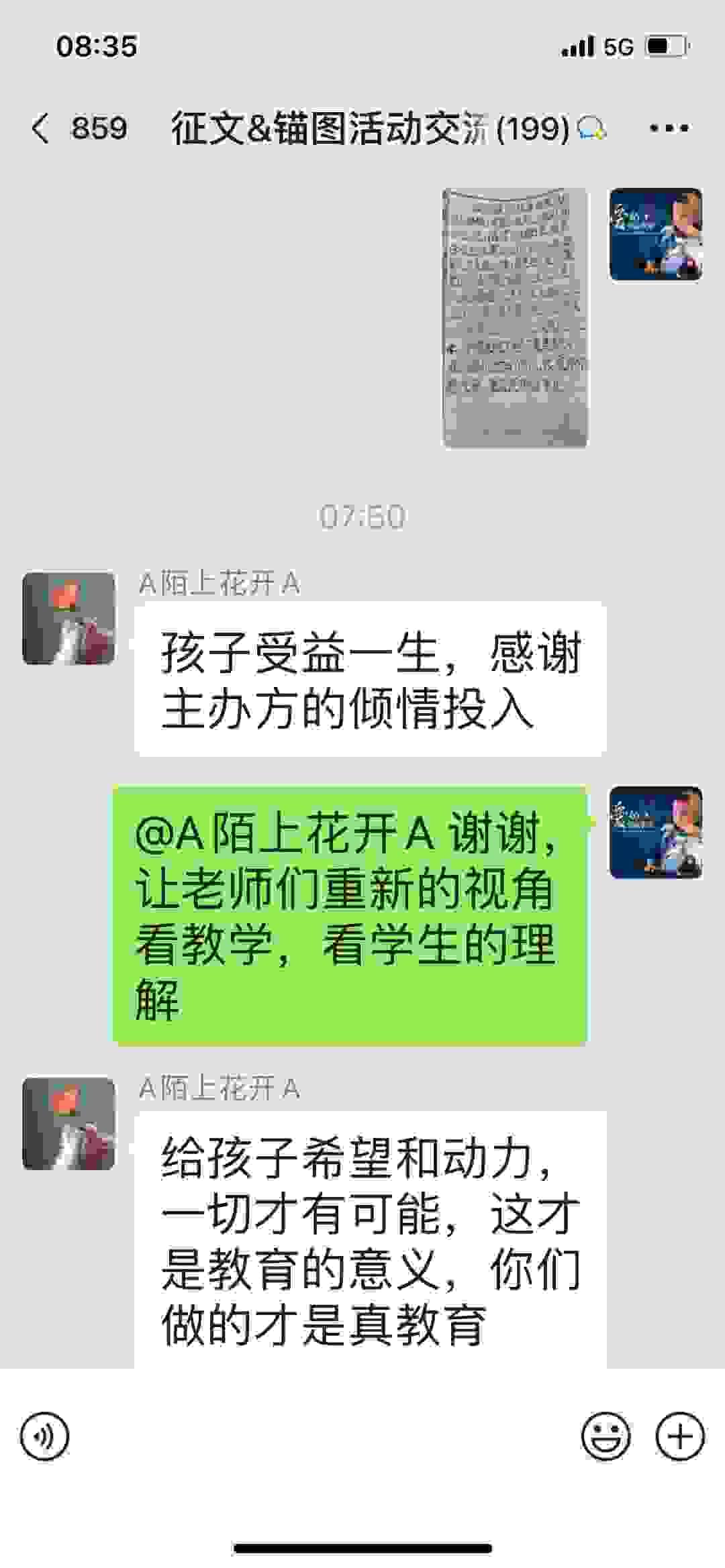Open the plus attachment menu

679,1436
